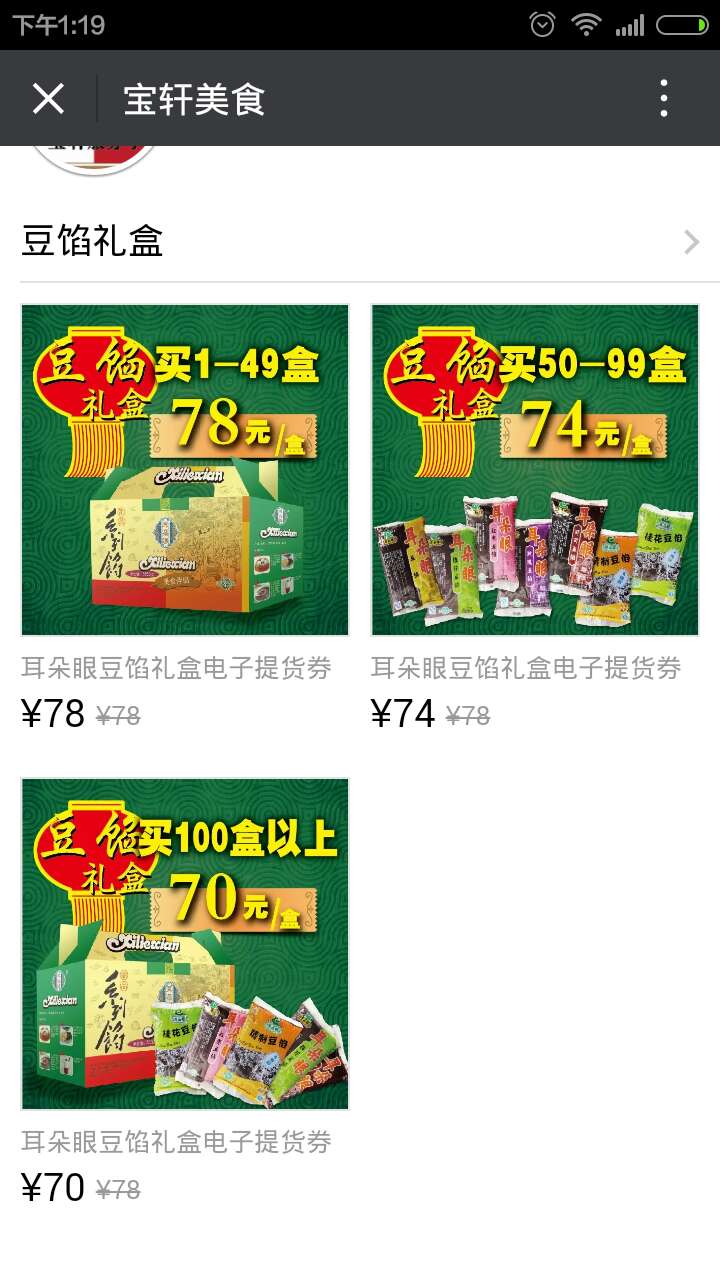Open the three-dot overflow menu
Image resolution: width=720 pixels, height=1280 pixels.
[x=664, y=99]
